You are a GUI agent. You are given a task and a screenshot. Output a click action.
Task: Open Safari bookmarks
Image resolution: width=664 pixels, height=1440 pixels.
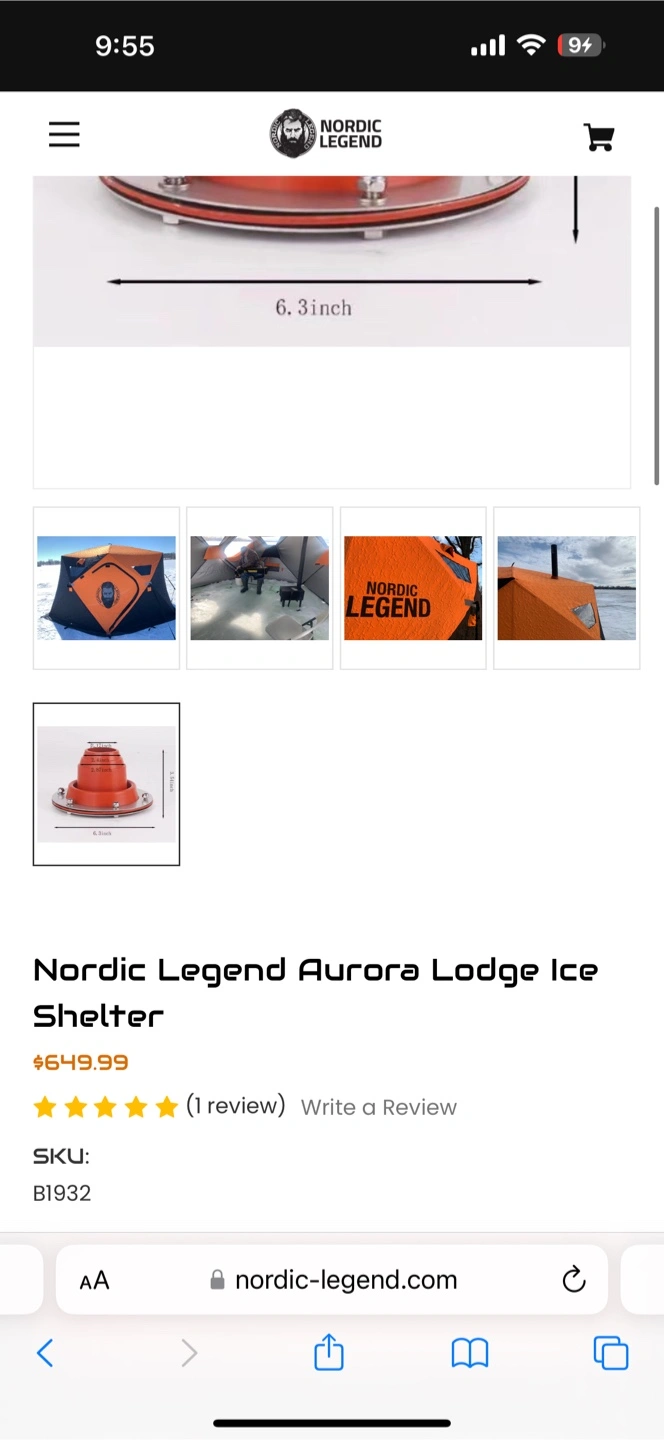pos(469,1354)
